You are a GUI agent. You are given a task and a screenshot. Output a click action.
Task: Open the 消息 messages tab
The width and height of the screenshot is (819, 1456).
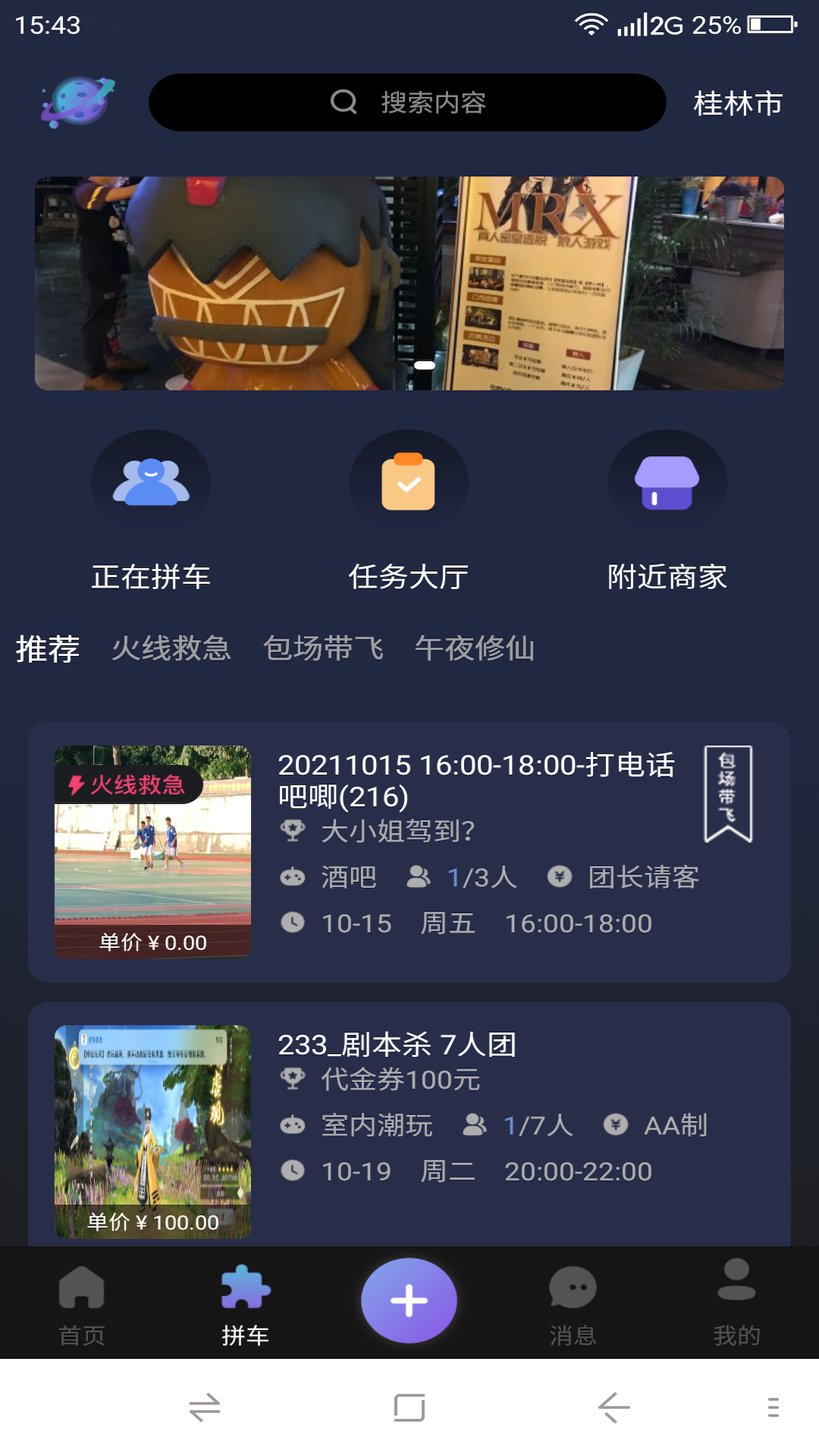pos(573,1304)
